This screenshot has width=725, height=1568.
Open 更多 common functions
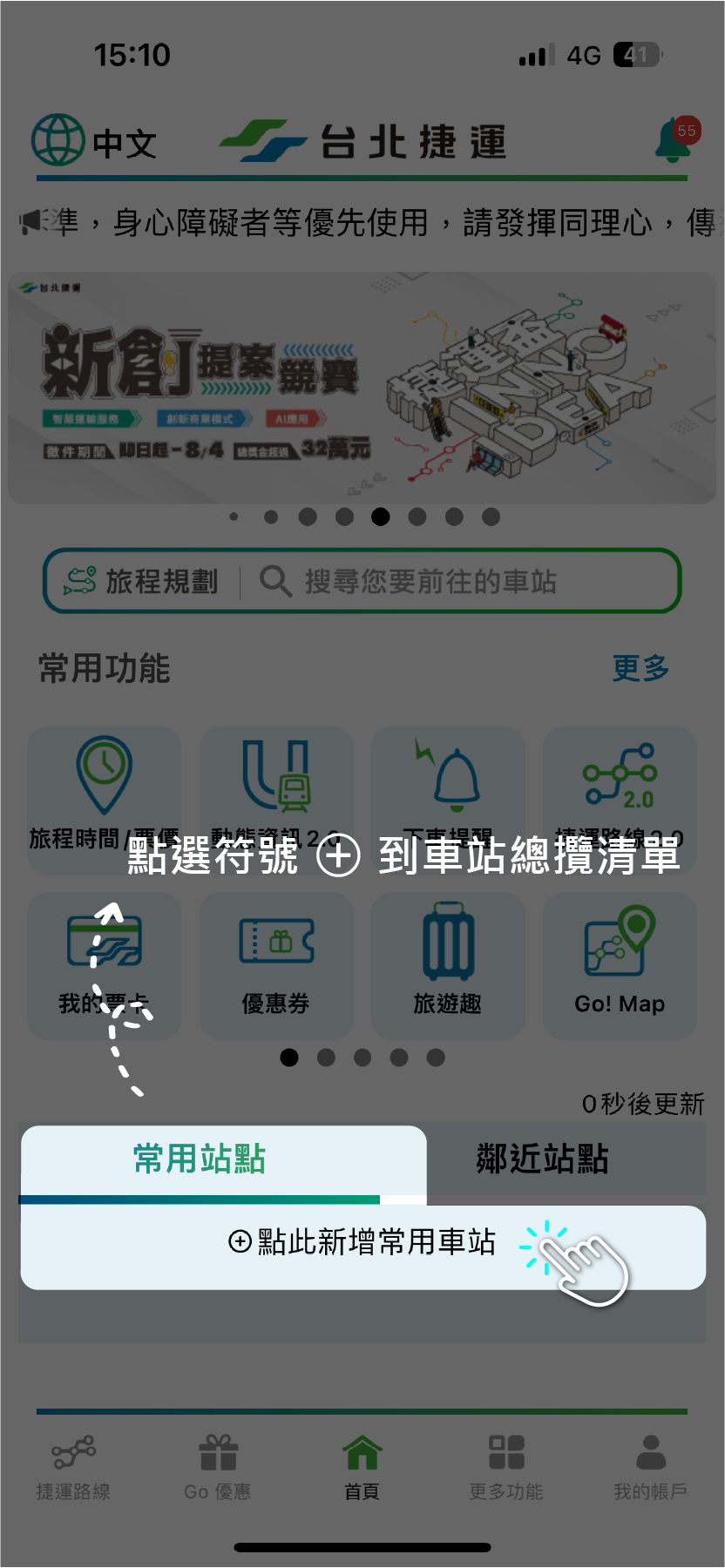click(640, 669)
